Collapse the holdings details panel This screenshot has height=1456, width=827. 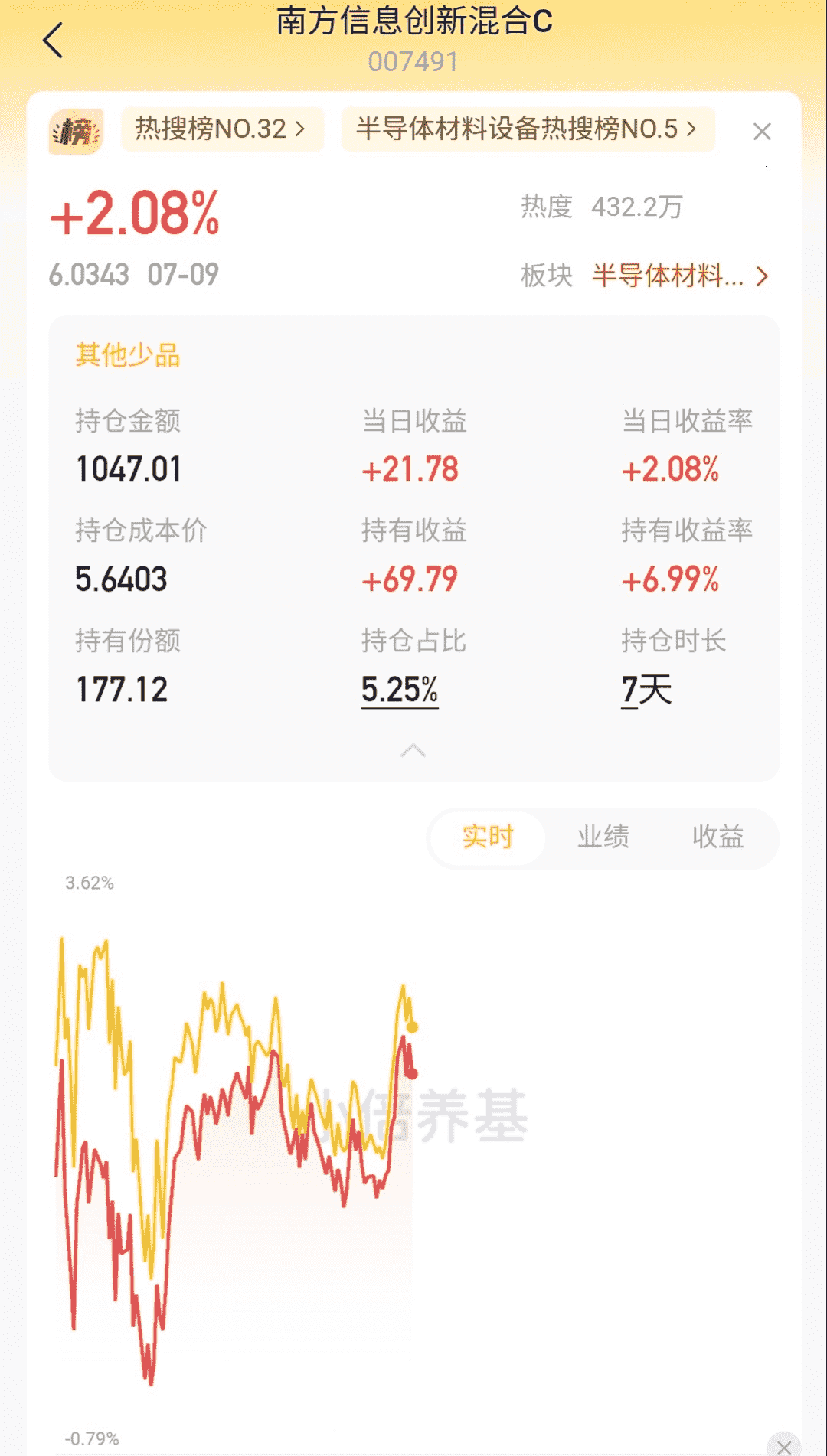413,750
